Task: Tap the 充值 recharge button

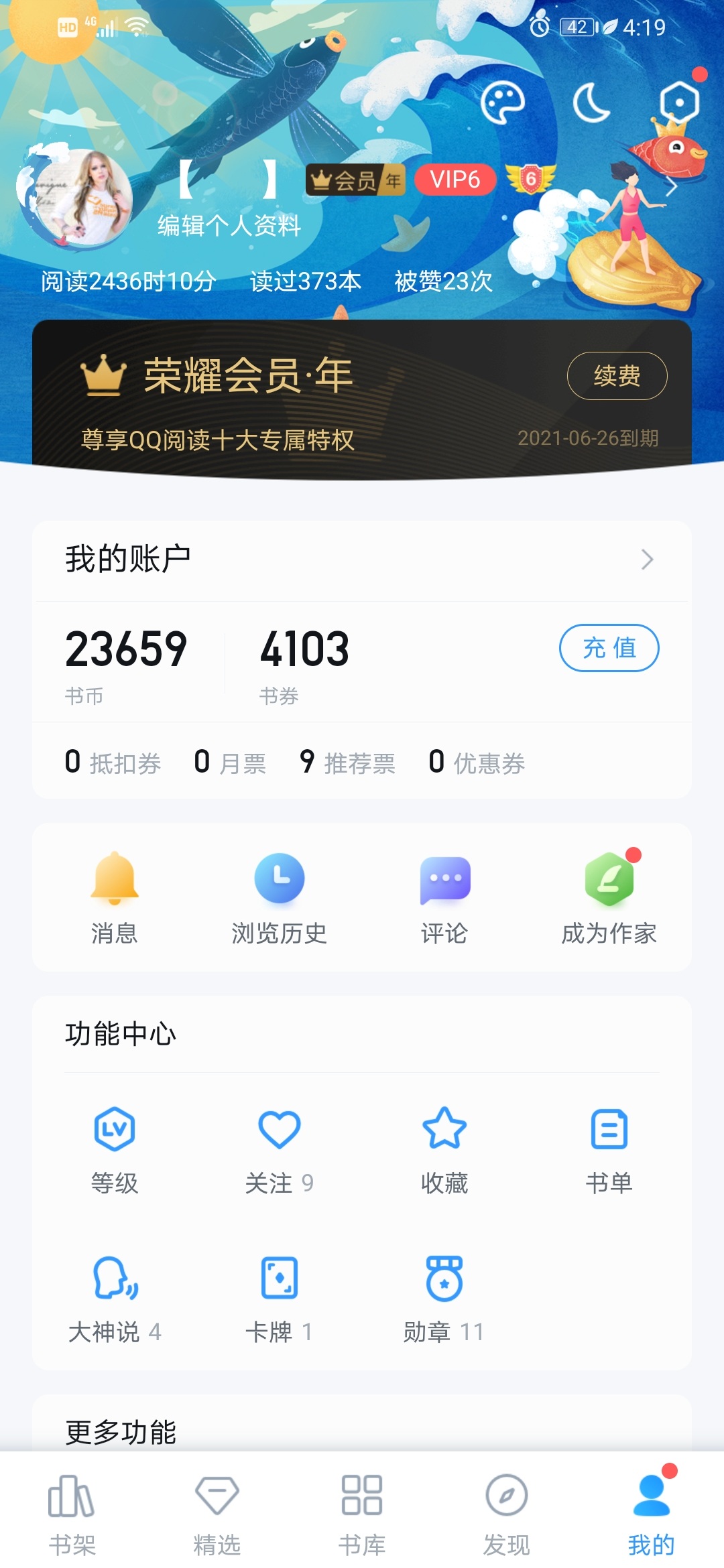Action: pos(609,648)
